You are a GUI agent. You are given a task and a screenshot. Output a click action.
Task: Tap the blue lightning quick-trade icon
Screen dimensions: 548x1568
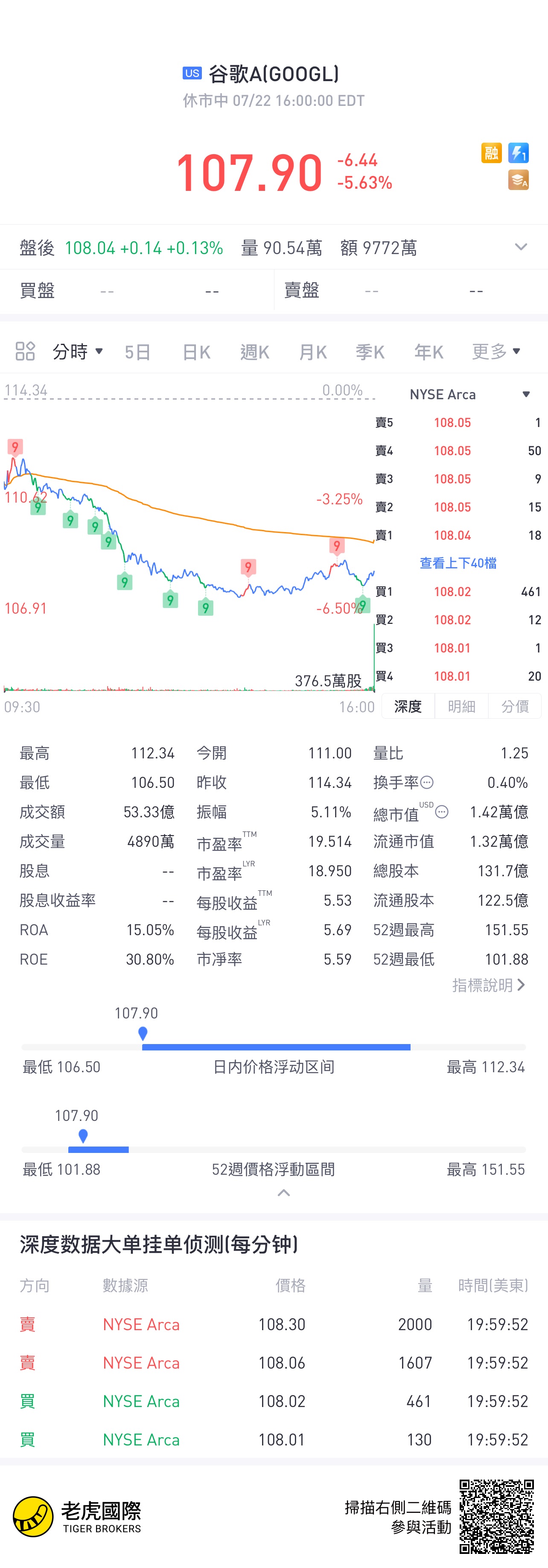pyautogui.click(x=518, y=153)
